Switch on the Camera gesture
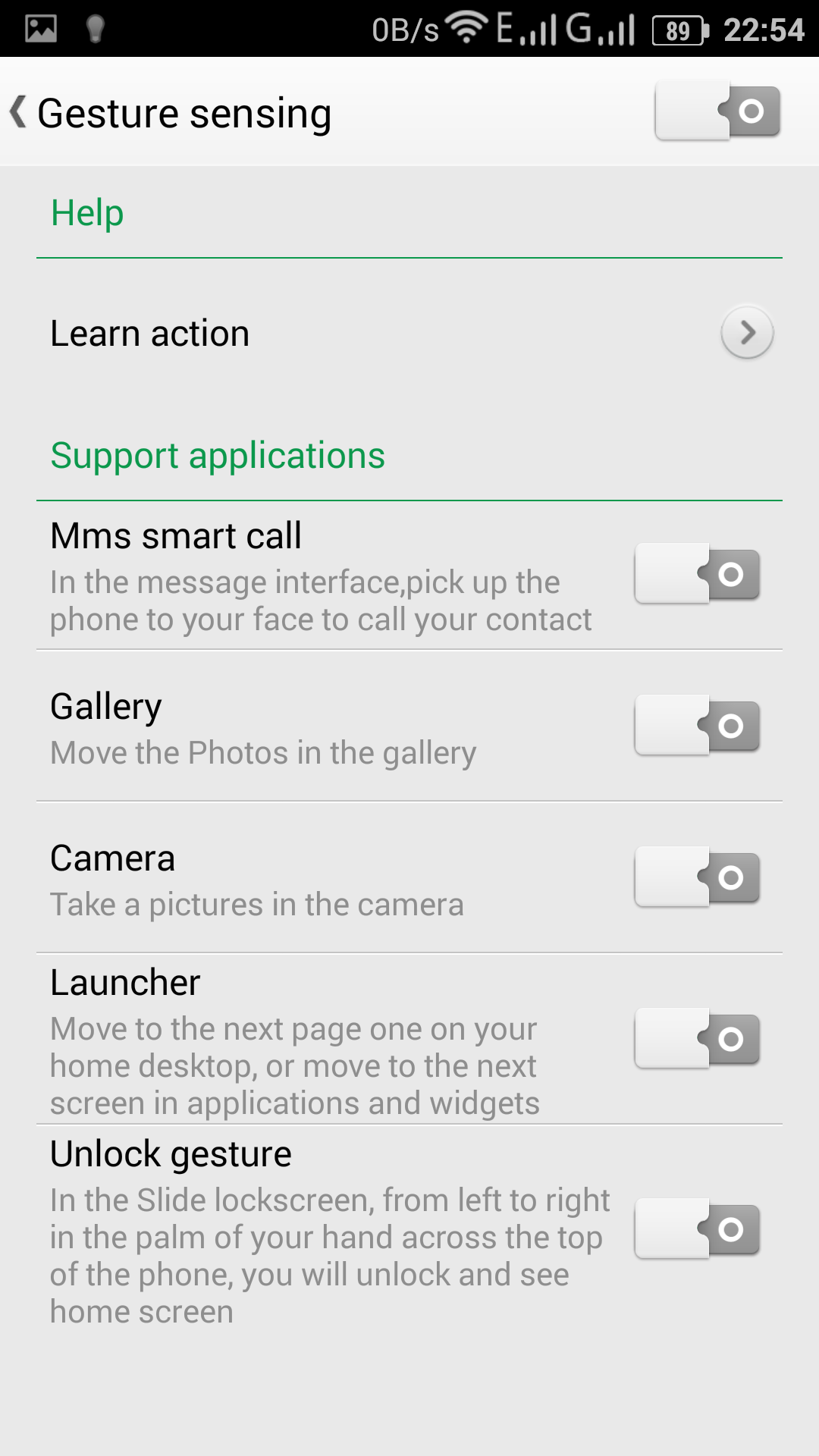 click(697, 877)
